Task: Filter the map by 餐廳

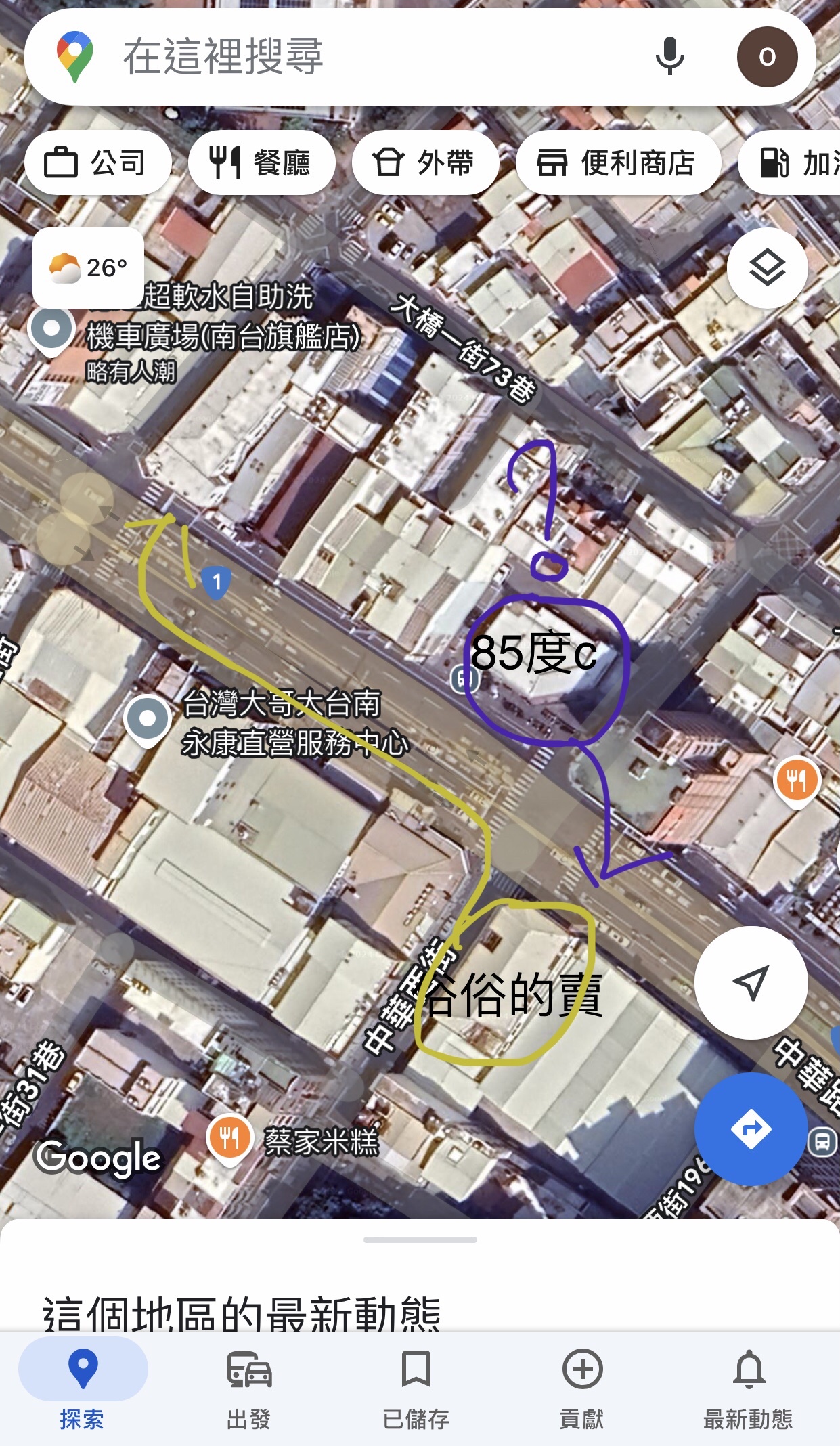Action: (261, 163)
